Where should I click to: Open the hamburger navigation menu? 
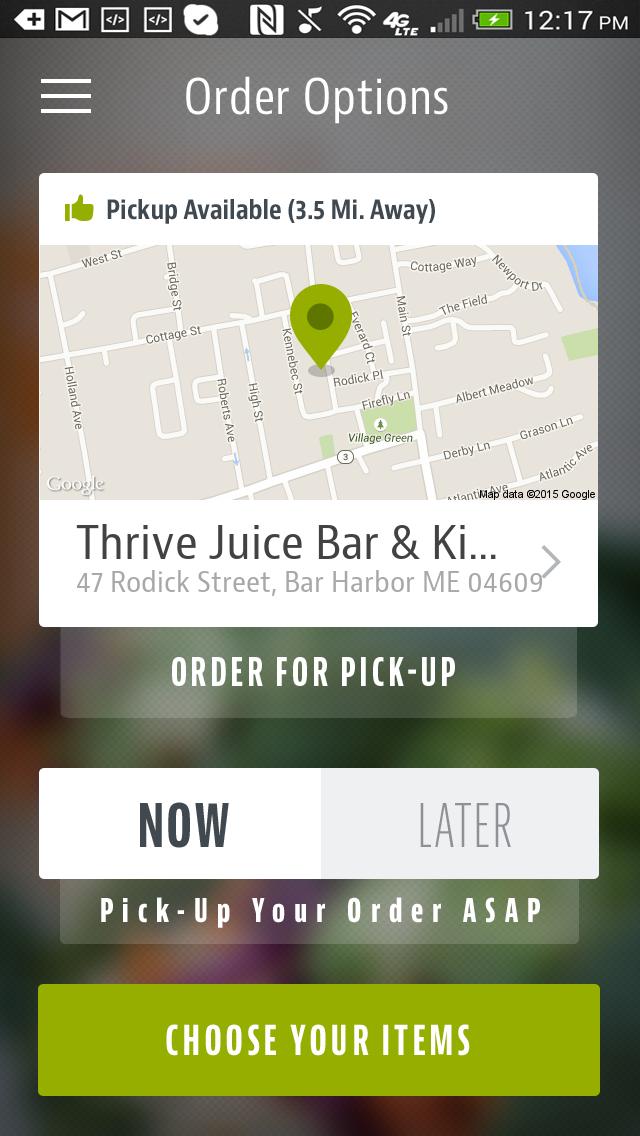66,96
